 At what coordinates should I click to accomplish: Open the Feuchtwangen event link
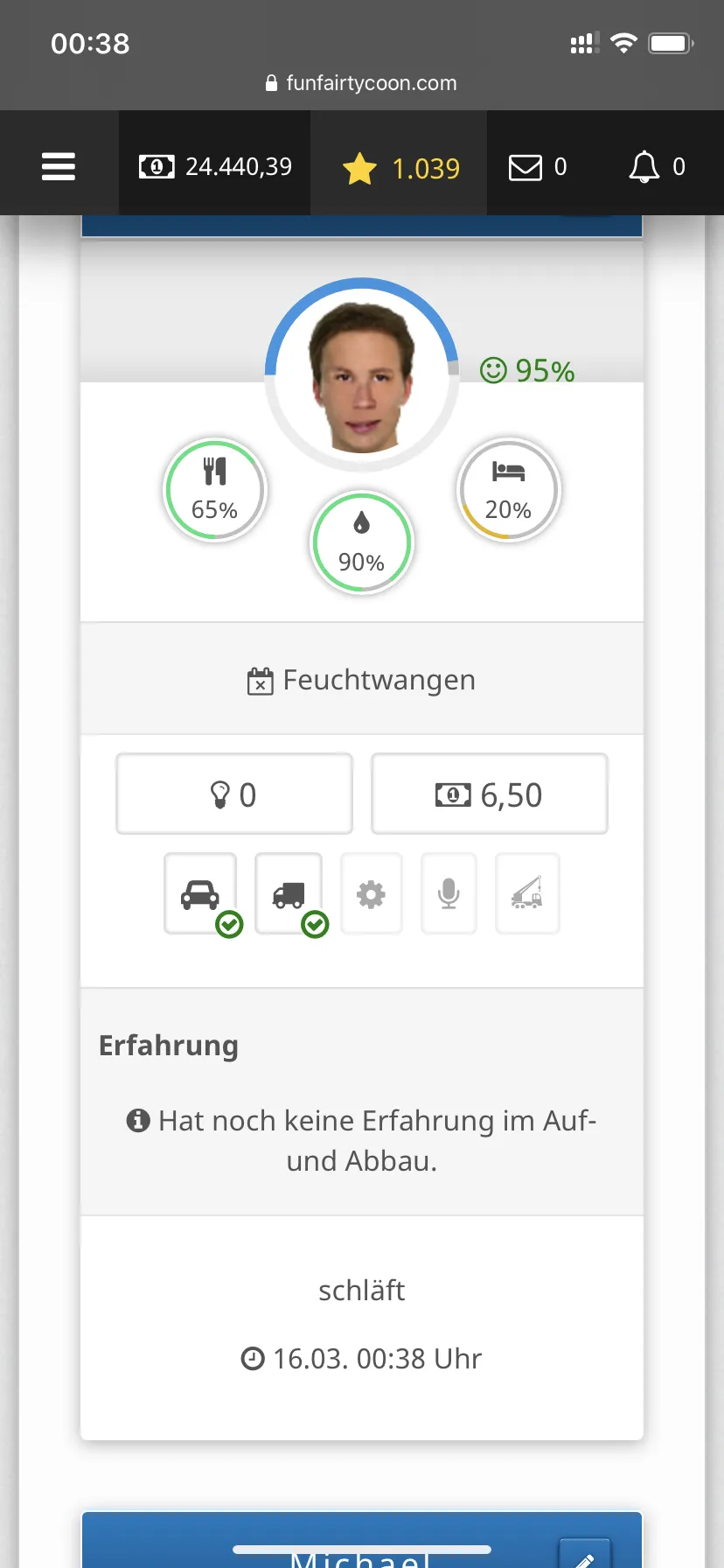pos(362,680)
